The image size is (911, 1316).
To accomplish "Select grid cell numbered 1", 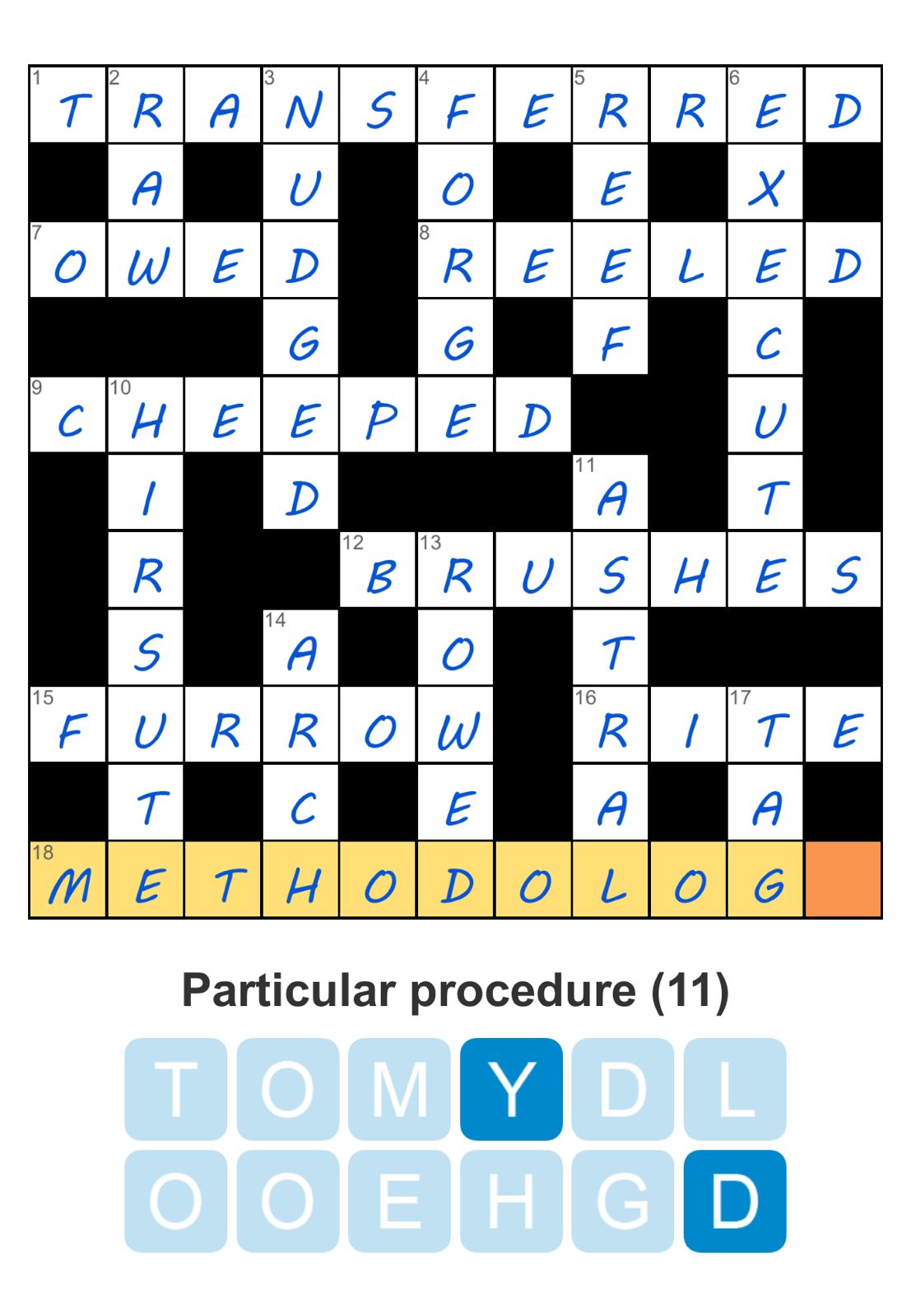I will (x=68, y=104).
